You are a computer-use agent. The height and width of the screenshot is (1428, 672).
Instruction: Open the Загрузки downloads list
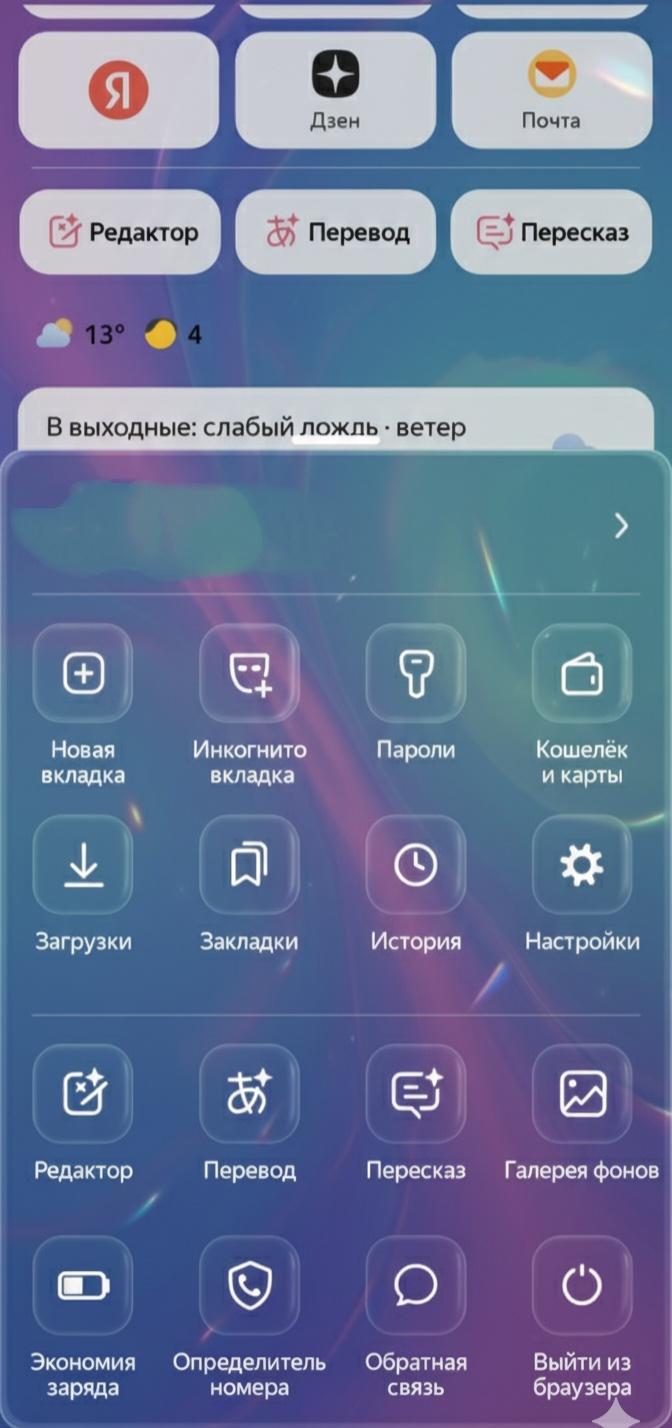pos(84,865)
